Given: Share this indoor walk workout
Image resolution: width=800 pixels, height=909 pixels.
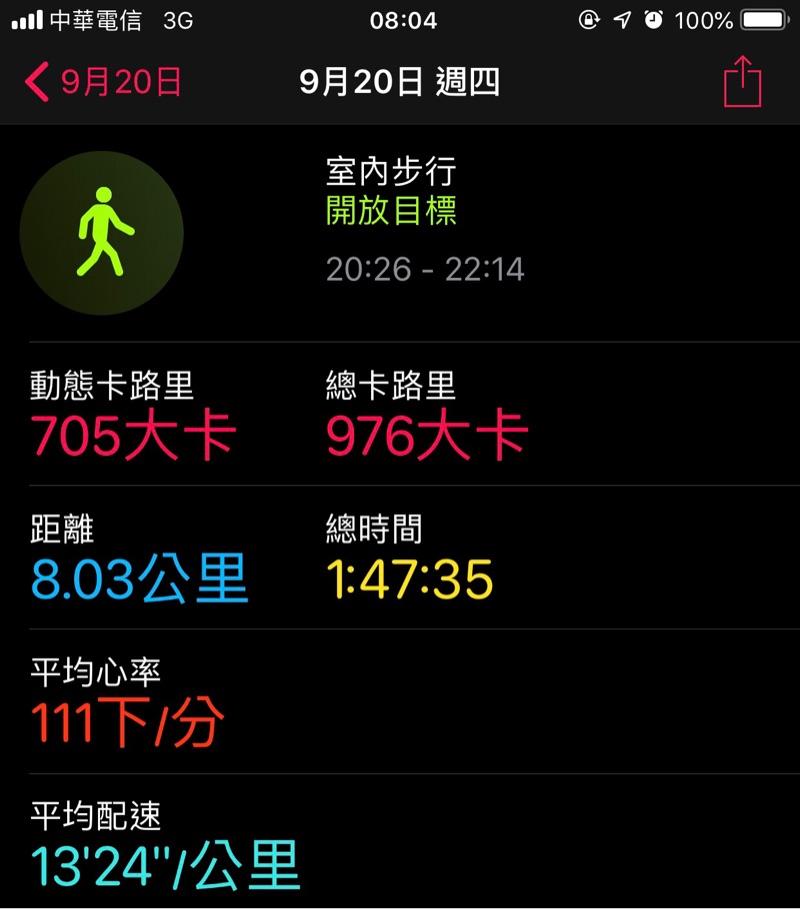Looking at the screenshot, I should (x=742, y=81).
